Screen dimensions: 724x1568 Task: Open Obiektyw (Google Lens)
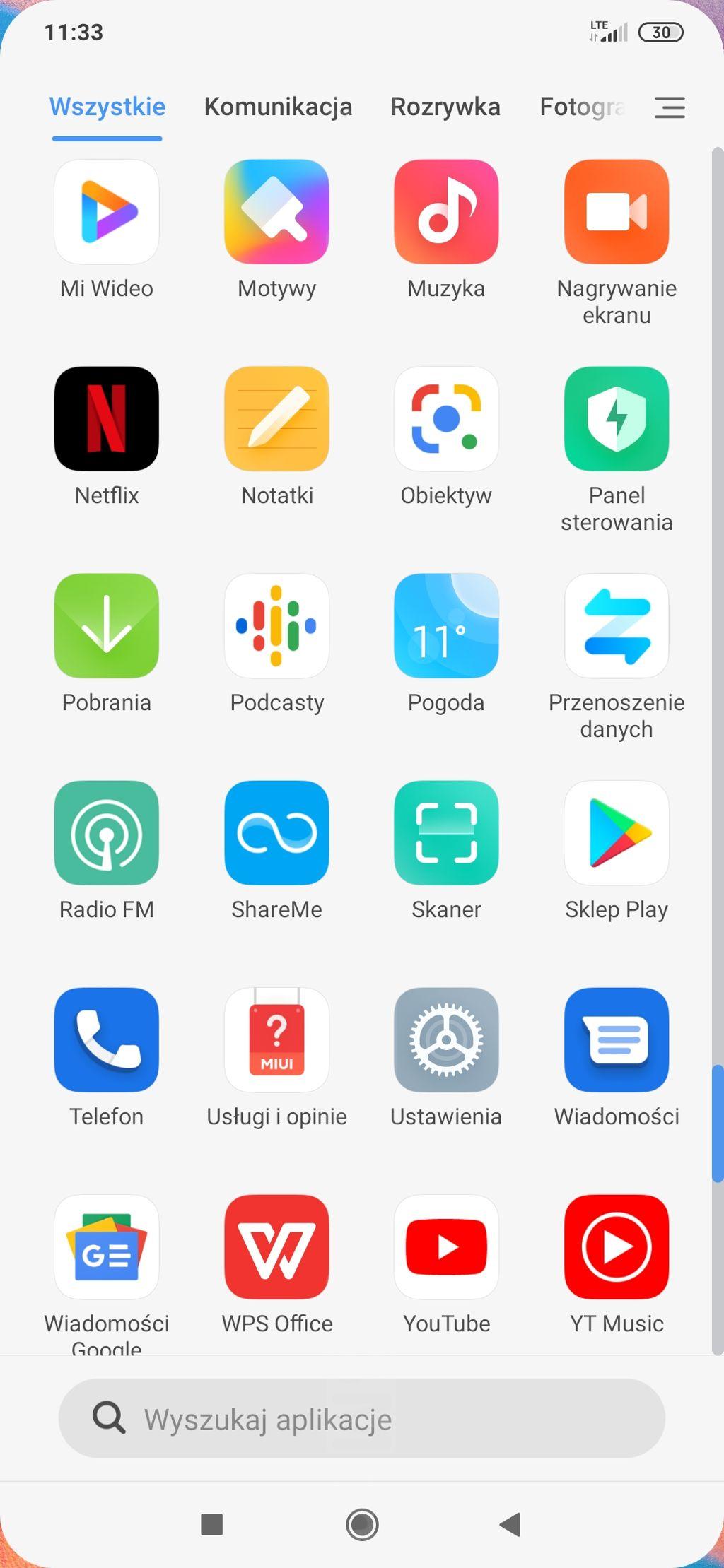pyautogui.click(x=446, y=419)
